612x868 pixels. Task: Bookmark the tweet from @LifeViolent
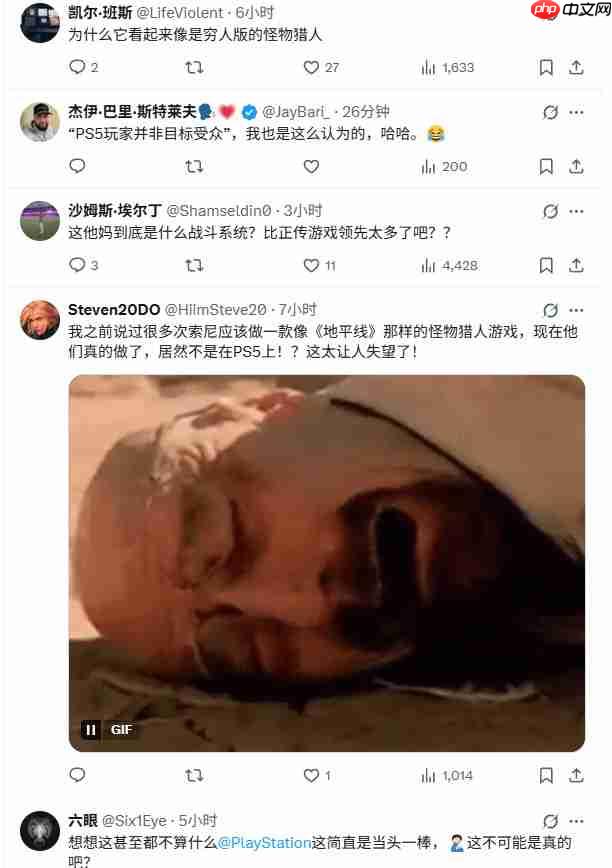click(546, 67)
